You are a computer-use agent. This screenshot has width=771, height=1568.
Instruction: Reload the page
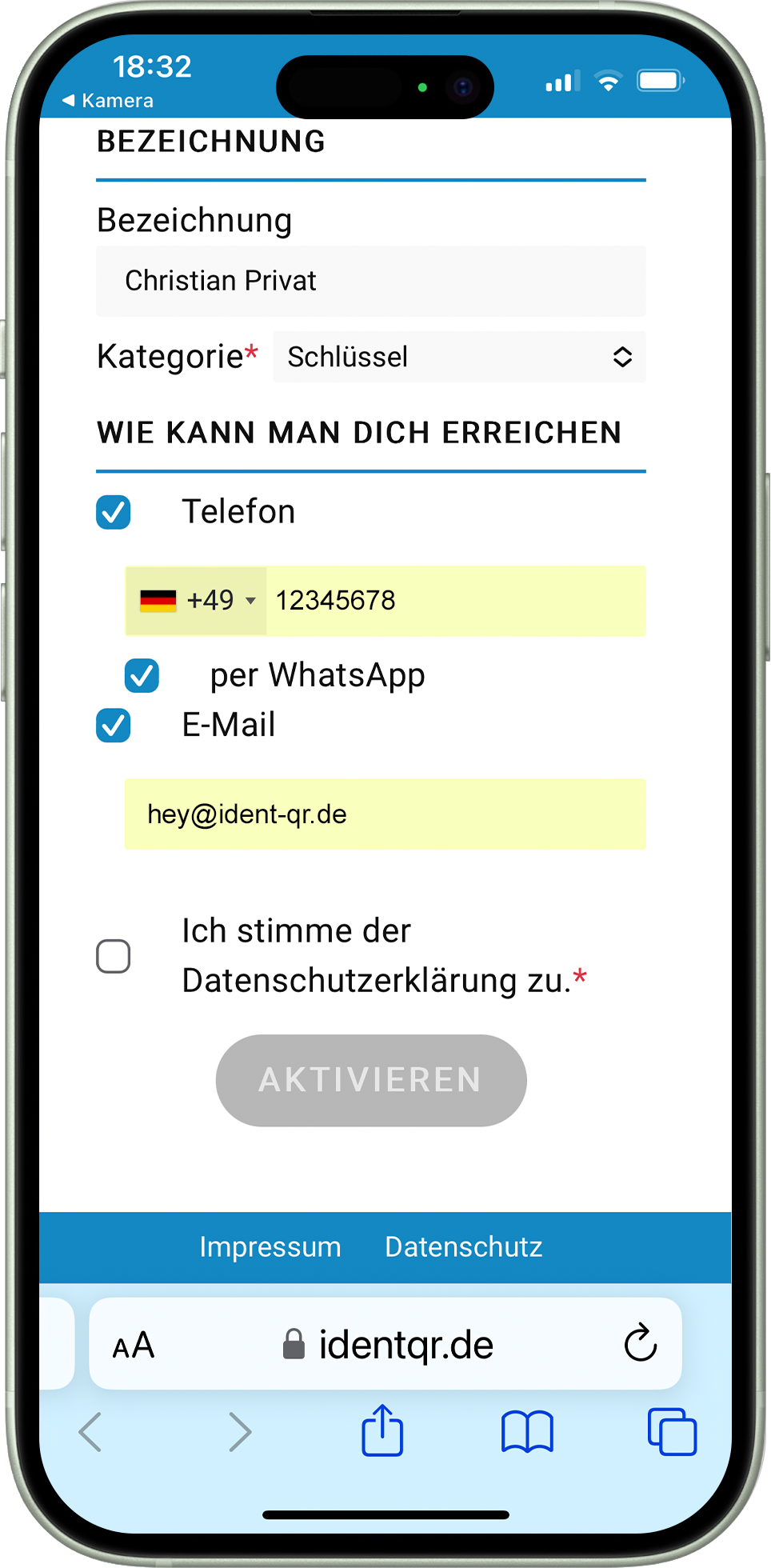click(640, 1344)
